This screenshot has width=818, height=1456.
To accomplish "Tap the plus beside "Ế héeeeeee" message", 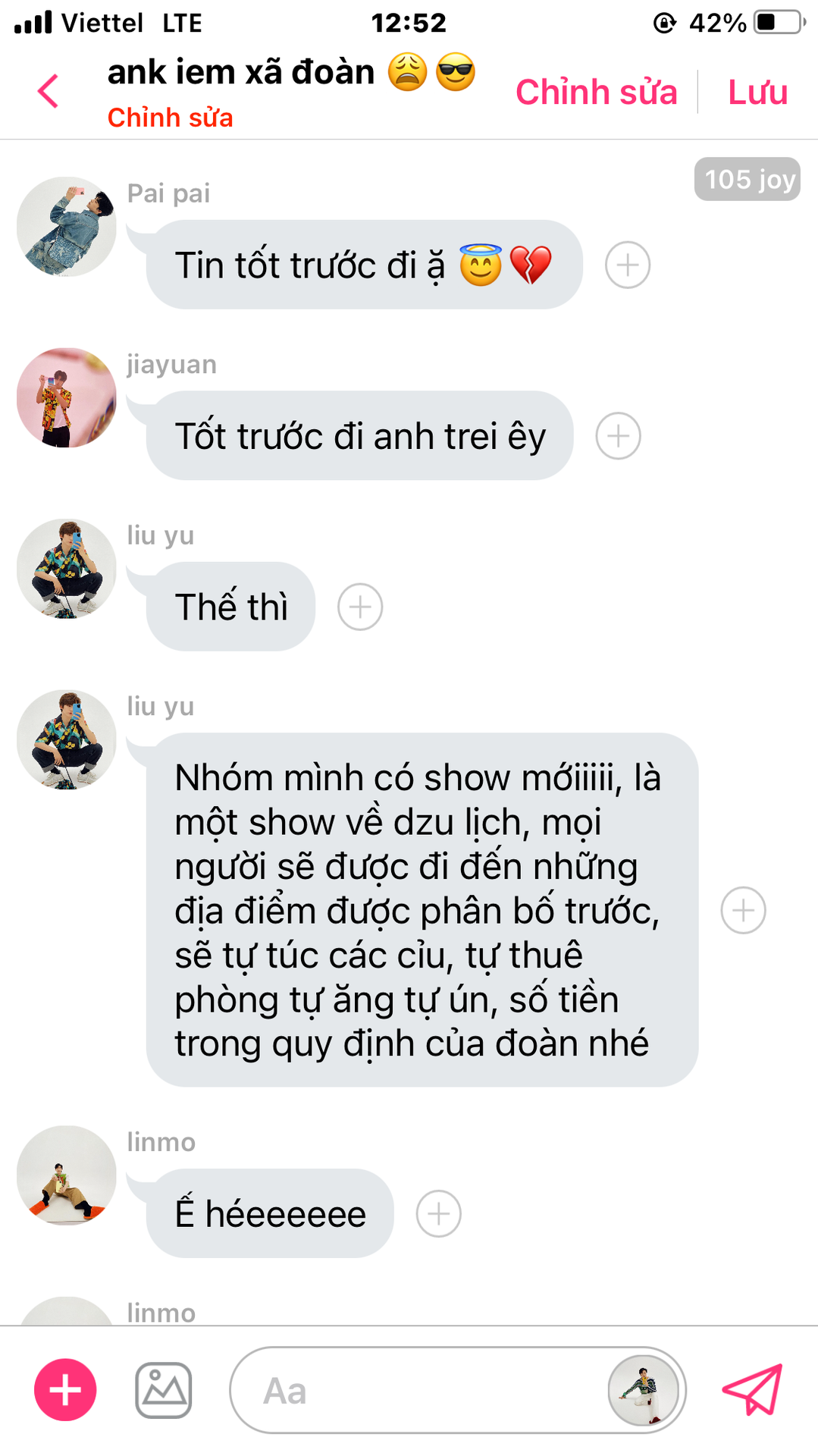I will (x=439, y=1213).
